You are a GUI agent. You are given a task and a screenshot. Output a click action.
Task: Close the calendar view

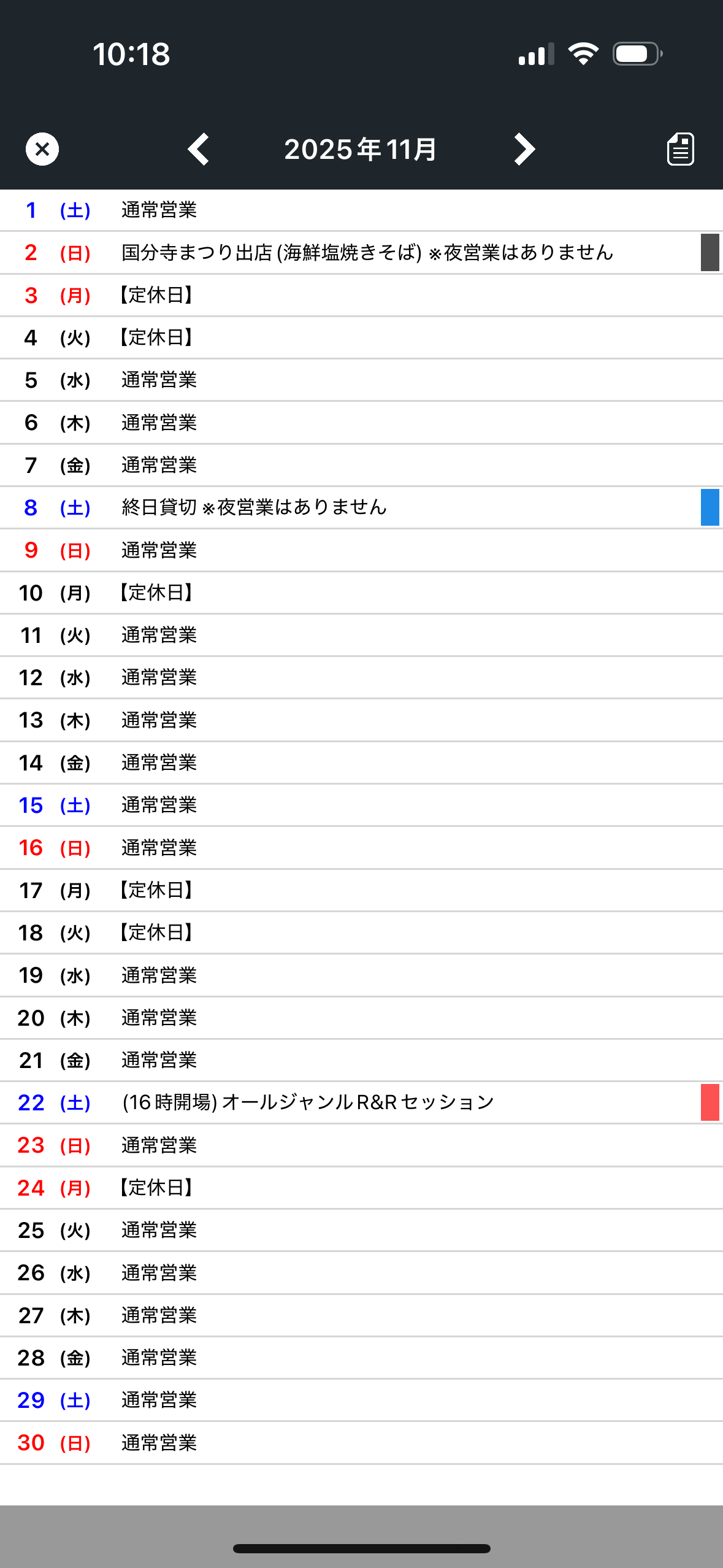(x=42, y=149)
